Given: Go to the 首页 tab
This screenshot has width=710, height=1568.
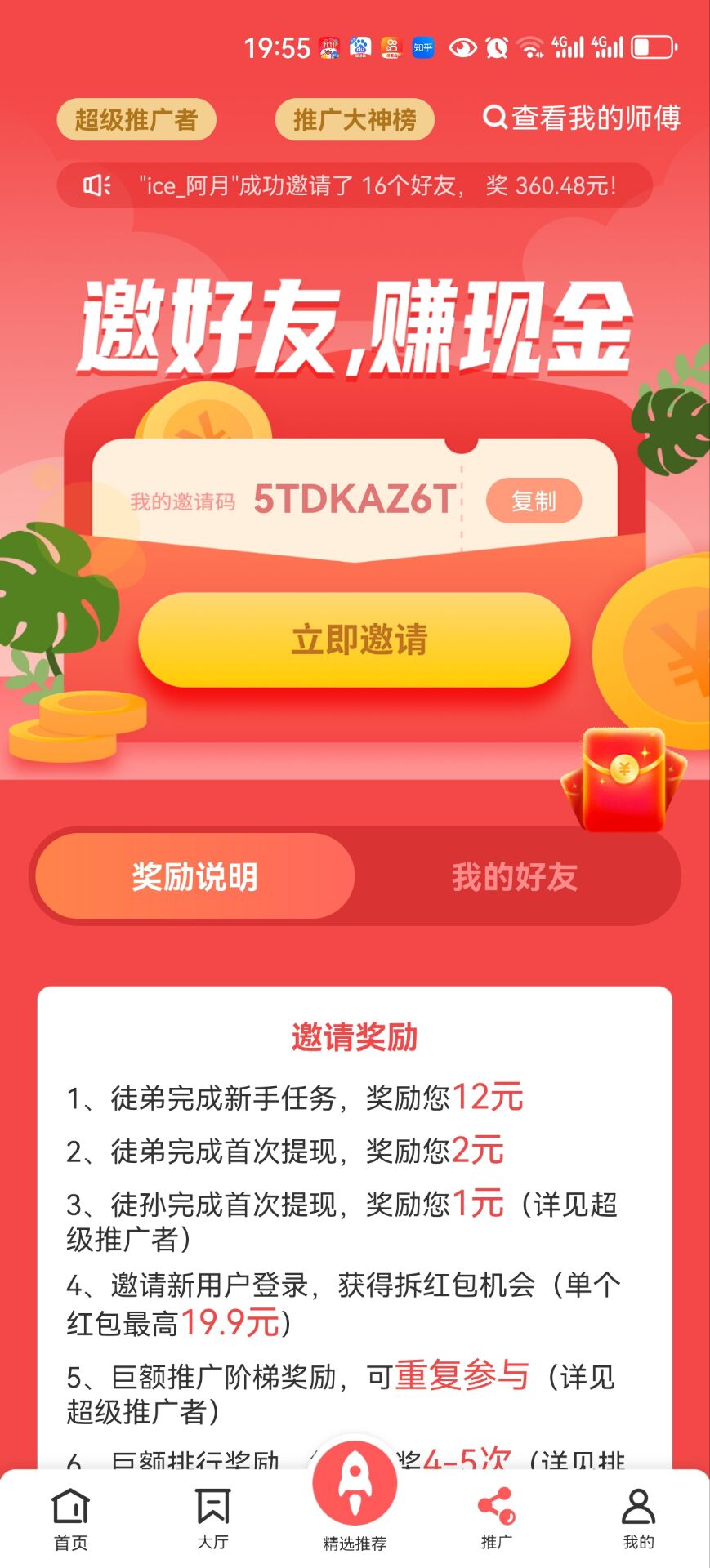Looking at the screenshot, I should [x=70, y=1518].
